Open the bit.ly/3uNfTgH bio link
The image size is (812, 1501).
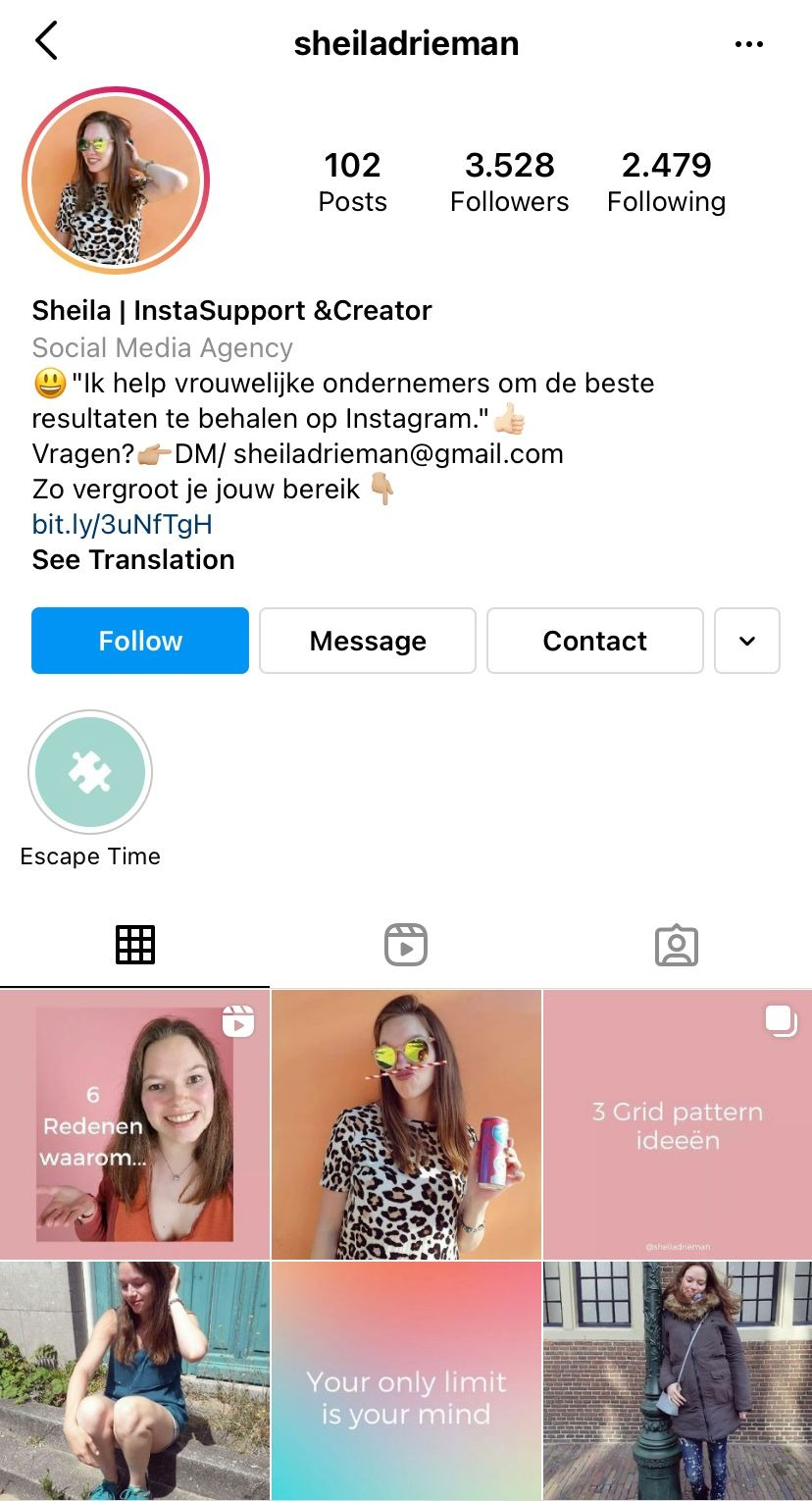coord(122,524)
